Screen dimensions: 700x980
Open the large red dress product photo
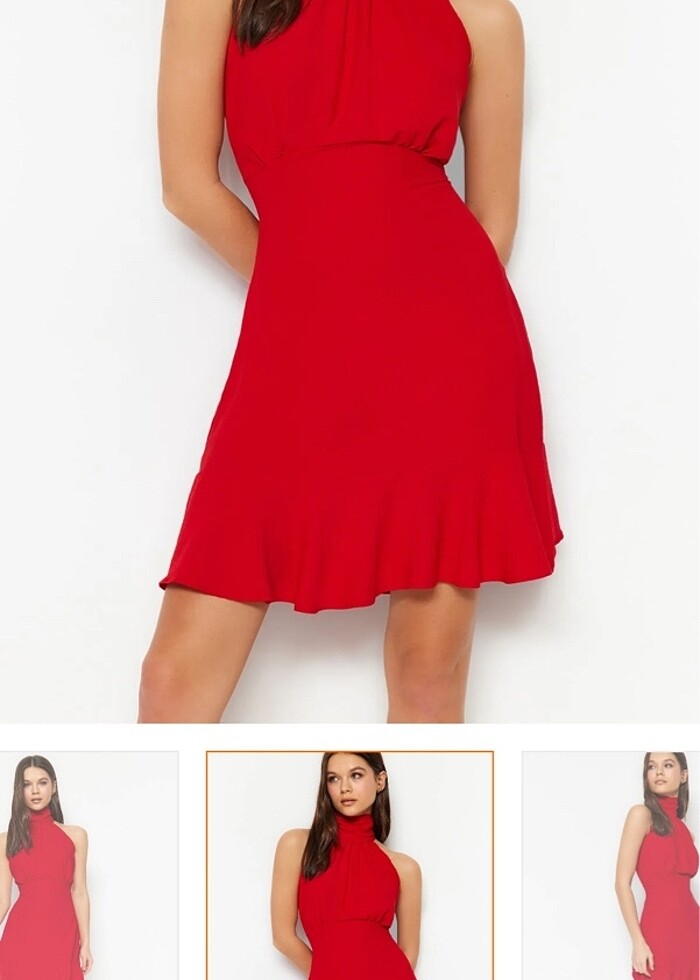[350, 360]
